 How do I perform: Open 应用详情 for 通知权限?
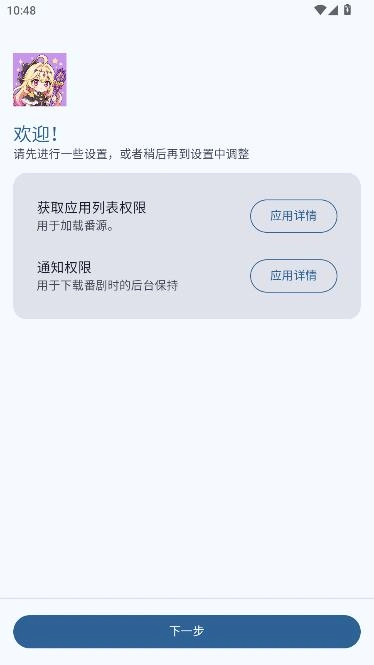(x=293, y=276)
